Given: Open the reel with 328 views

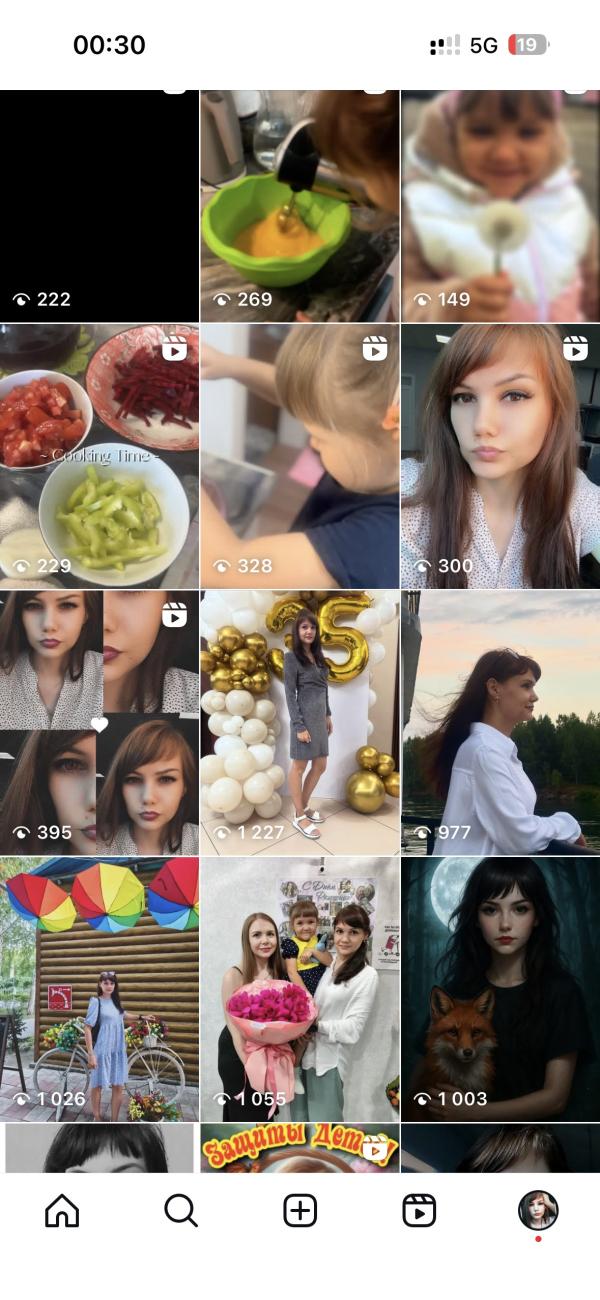Looking at the screenshot, I should [x=300, y=456].
